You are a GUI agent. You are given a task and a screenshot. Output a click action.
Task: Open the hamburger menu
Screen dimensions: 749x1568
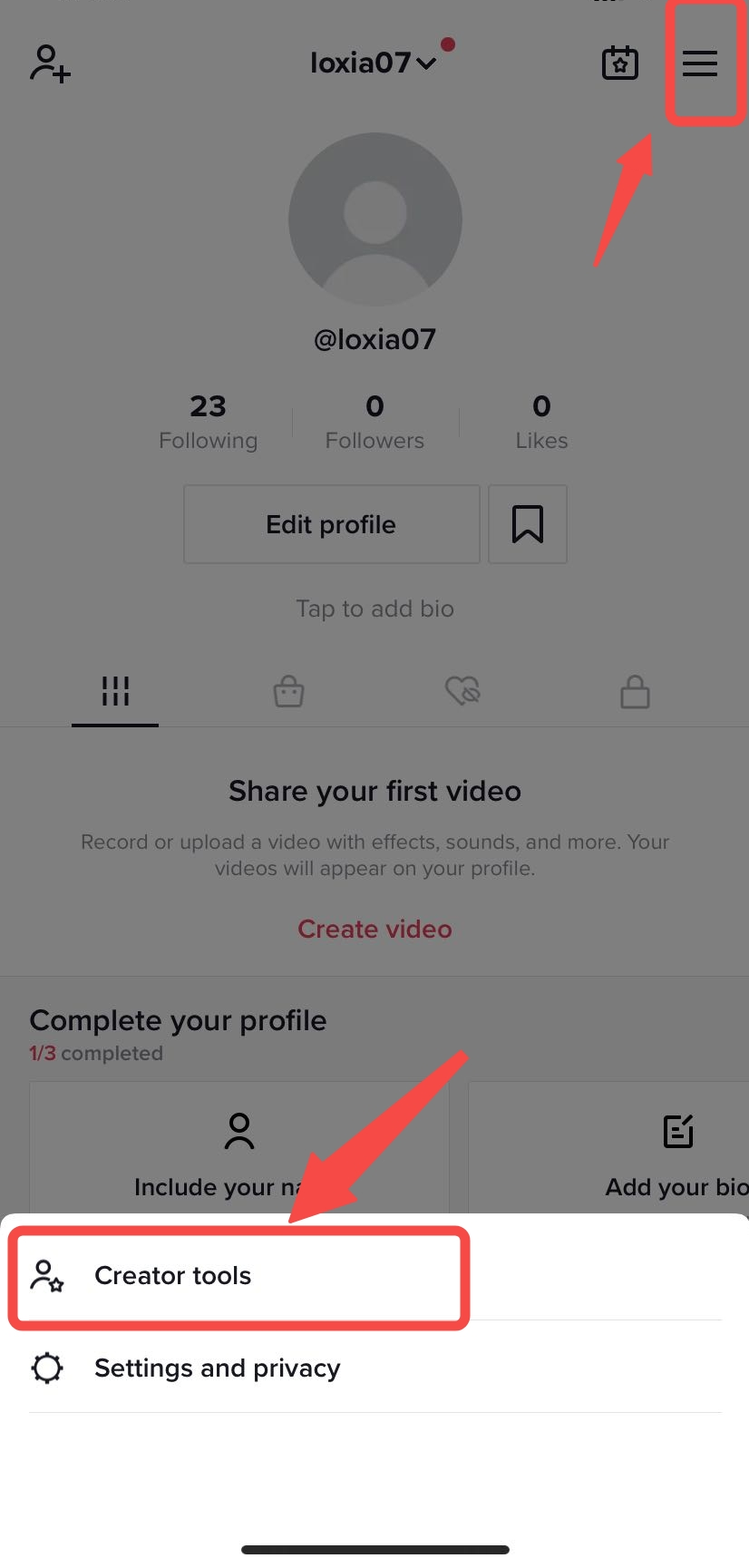click(x=699, y=63)
